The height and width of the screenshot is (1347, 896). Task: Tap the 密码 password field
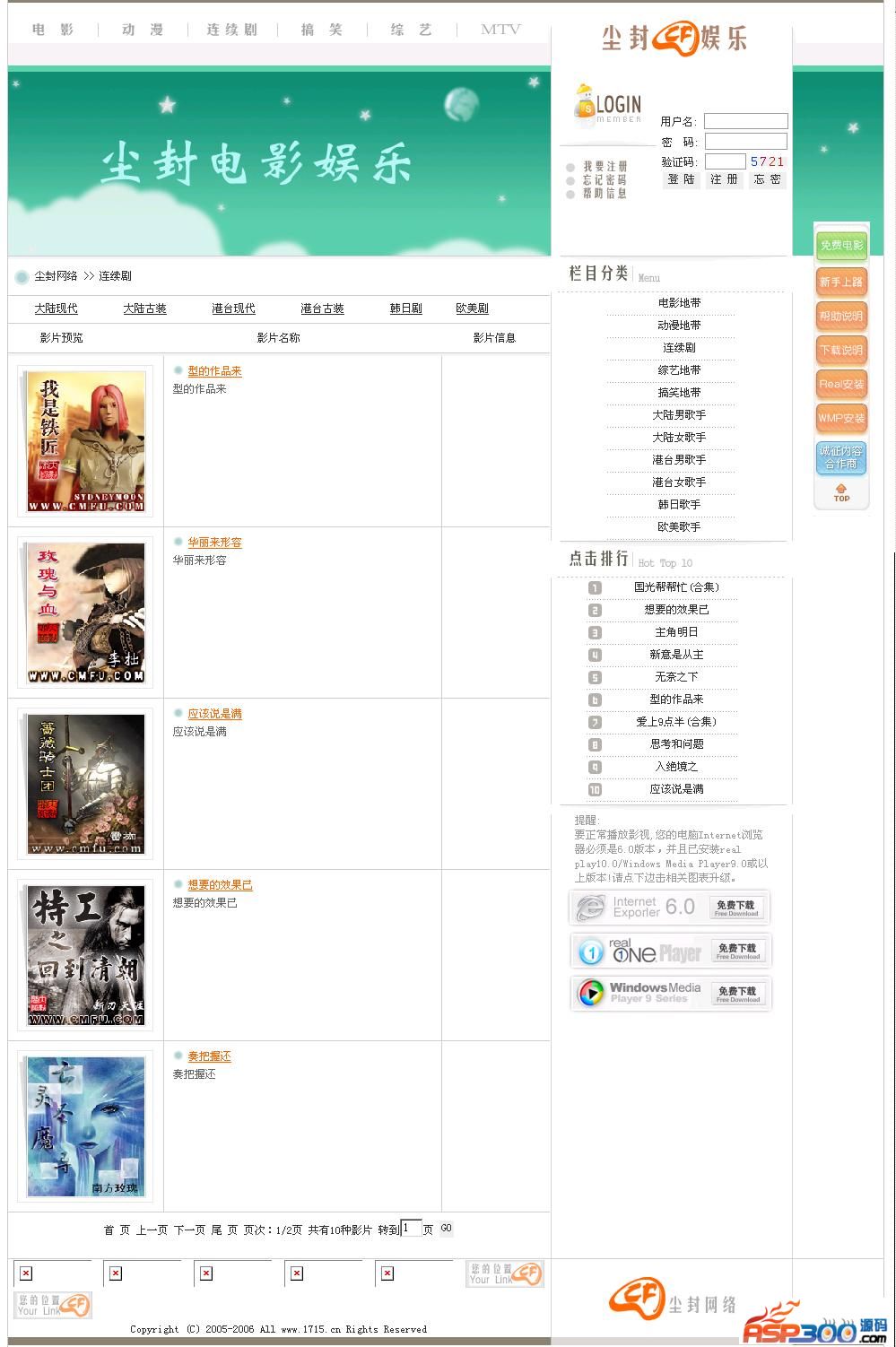(745, 141)
